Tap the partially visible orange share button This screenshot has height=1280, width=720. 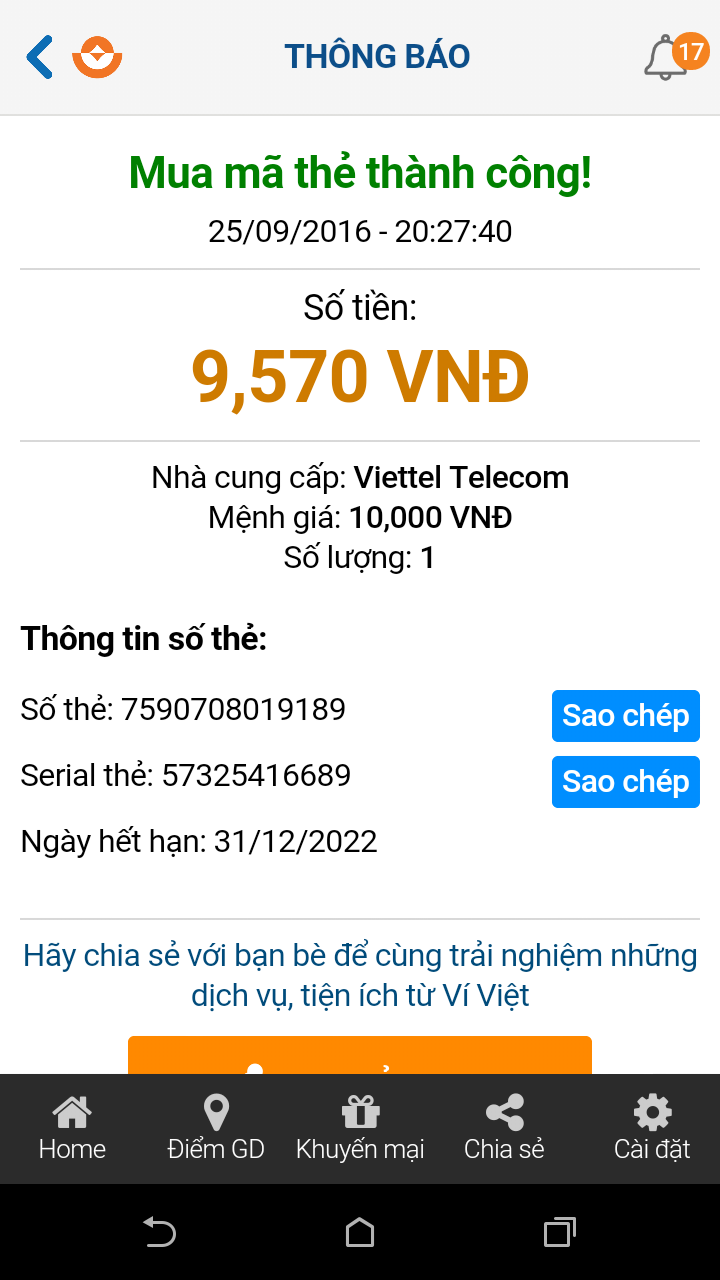coord(360,1056)
